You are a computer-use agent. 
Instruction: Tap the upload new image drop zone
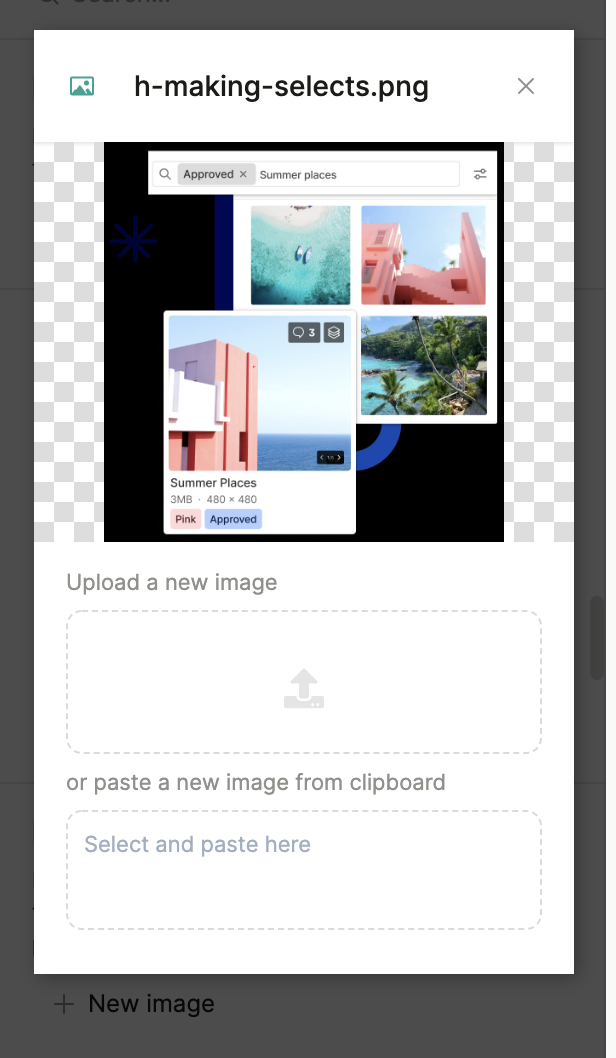click(x=304, y=682)
